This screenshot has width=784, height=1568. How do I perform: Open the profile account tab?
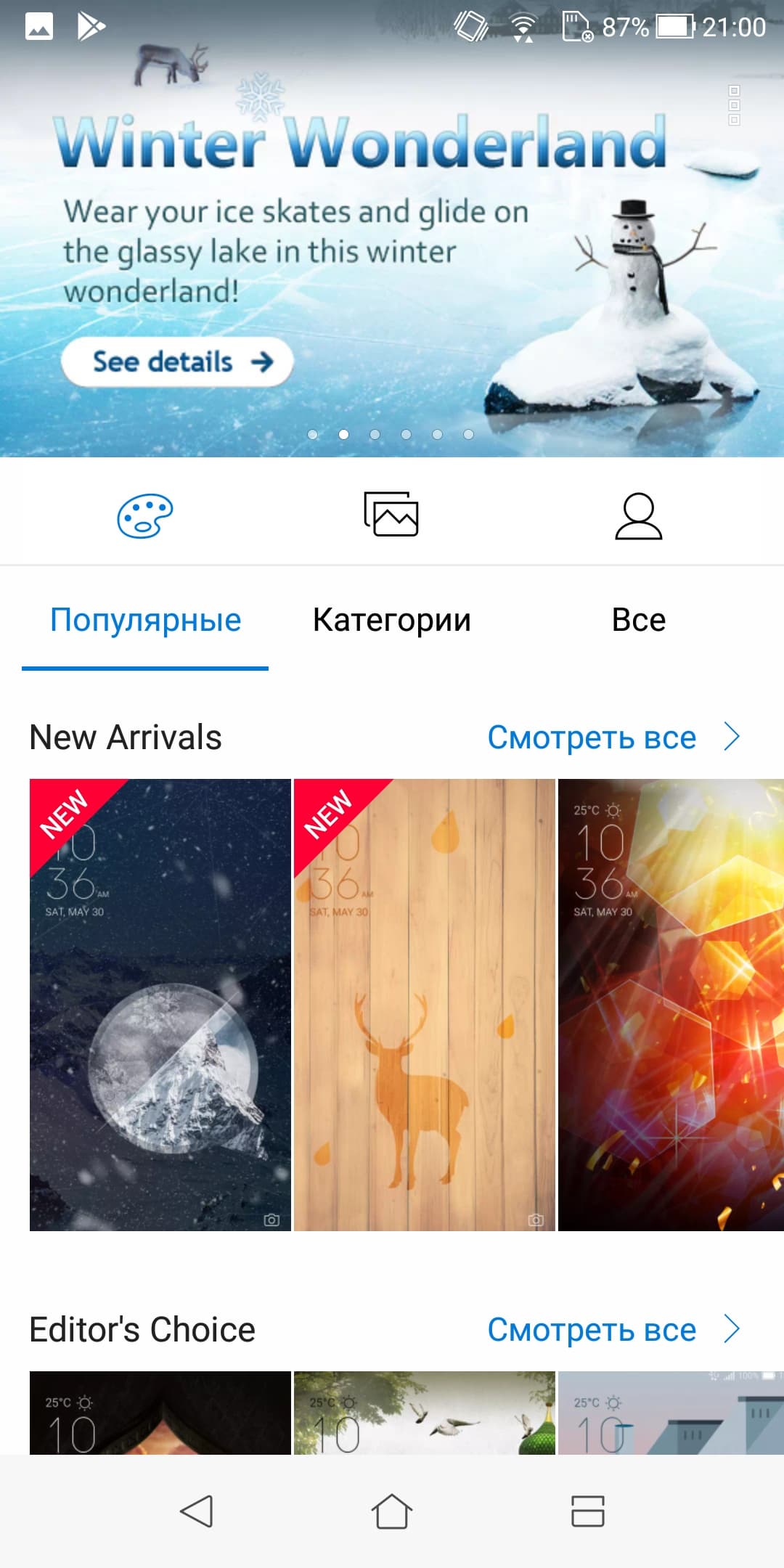[x=638, y=516]
